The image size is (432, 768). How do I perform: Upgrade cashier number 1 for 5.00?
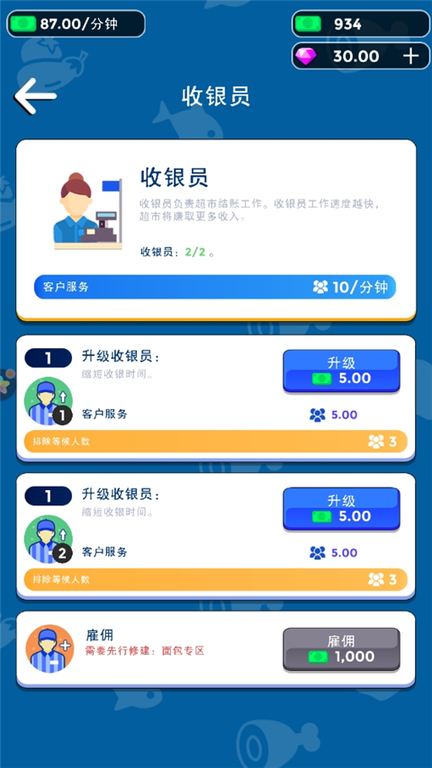[341, 371]
